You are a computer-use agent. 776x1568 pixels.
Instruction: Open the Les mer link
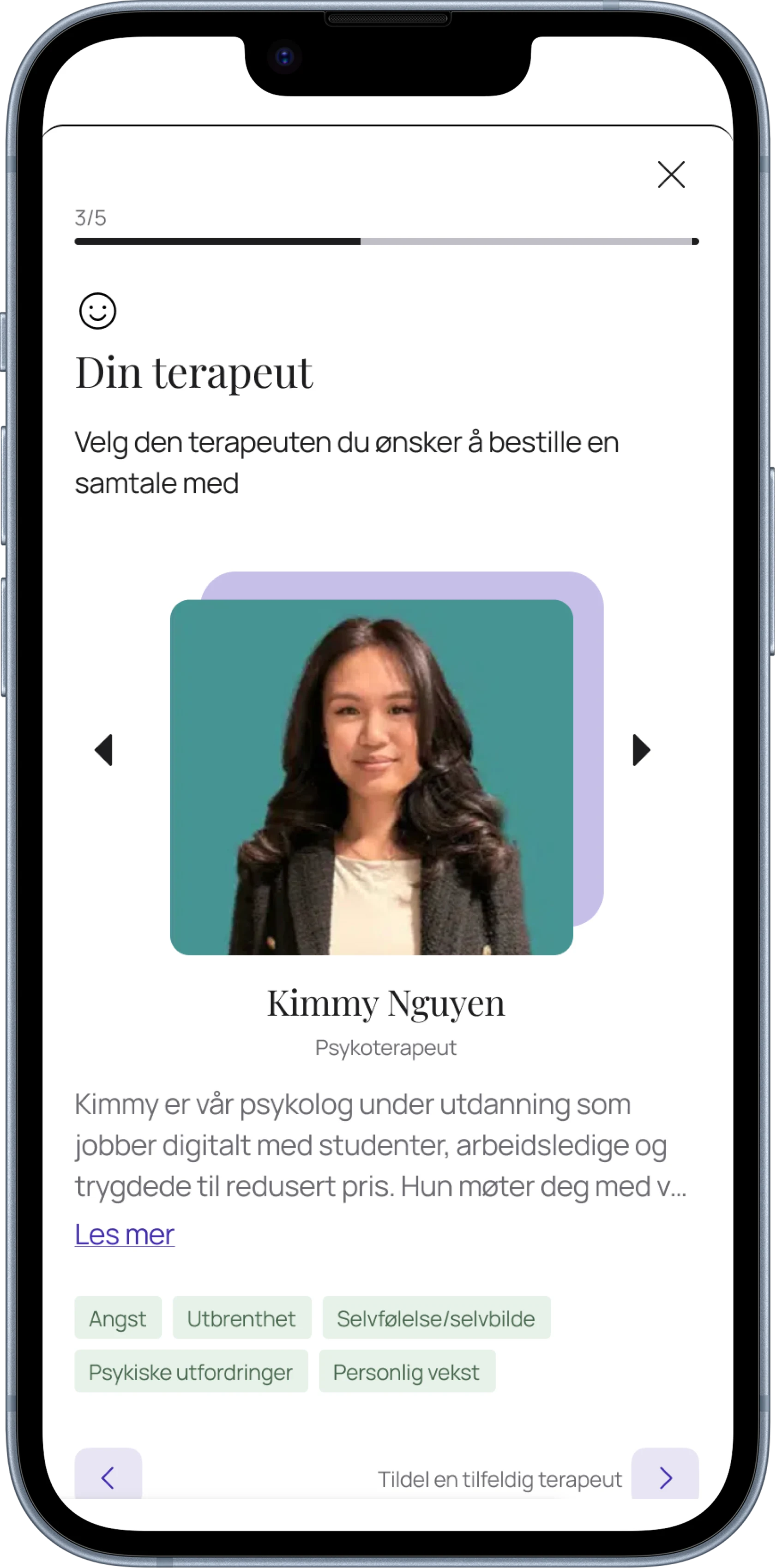[x=125, y=1234]
